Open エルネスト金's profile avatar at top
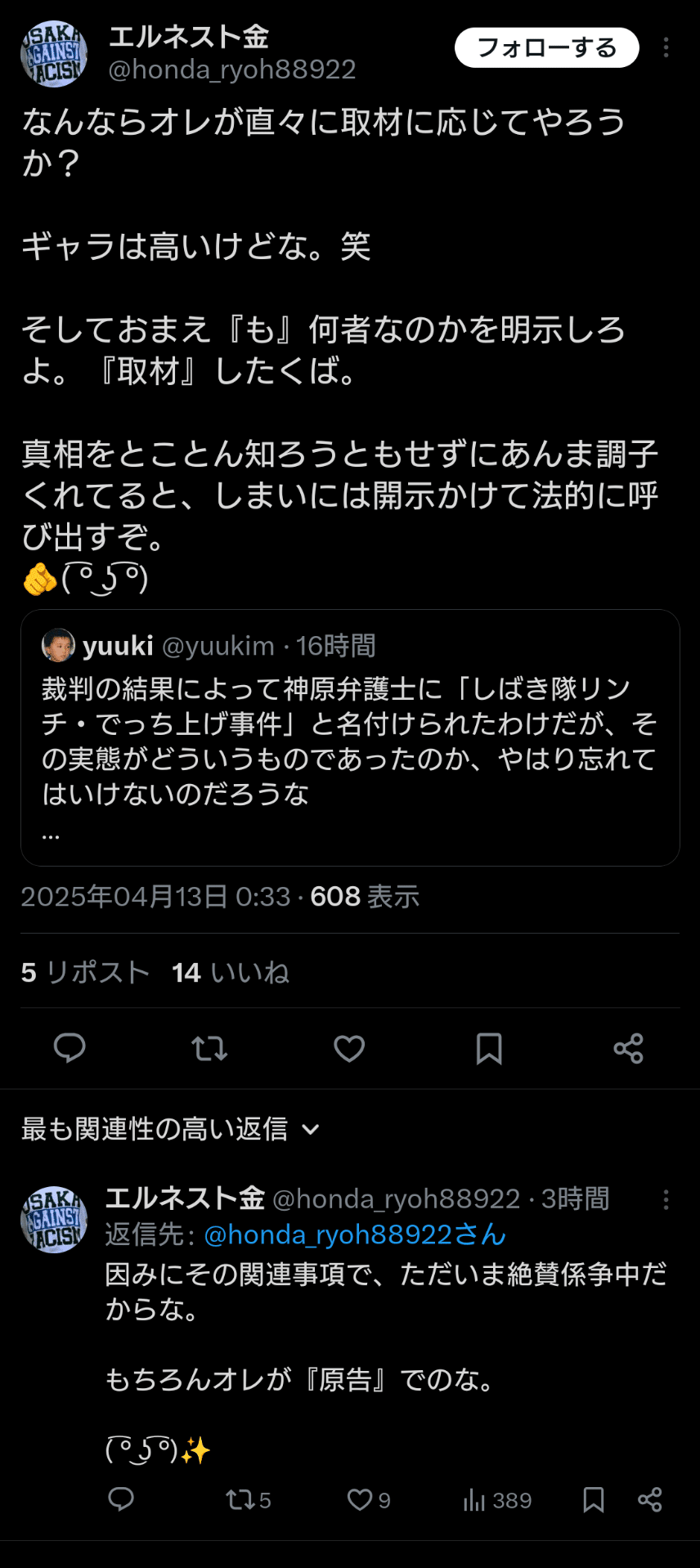This screenshot has height=1568, width=700. click(x=54, y=54)
